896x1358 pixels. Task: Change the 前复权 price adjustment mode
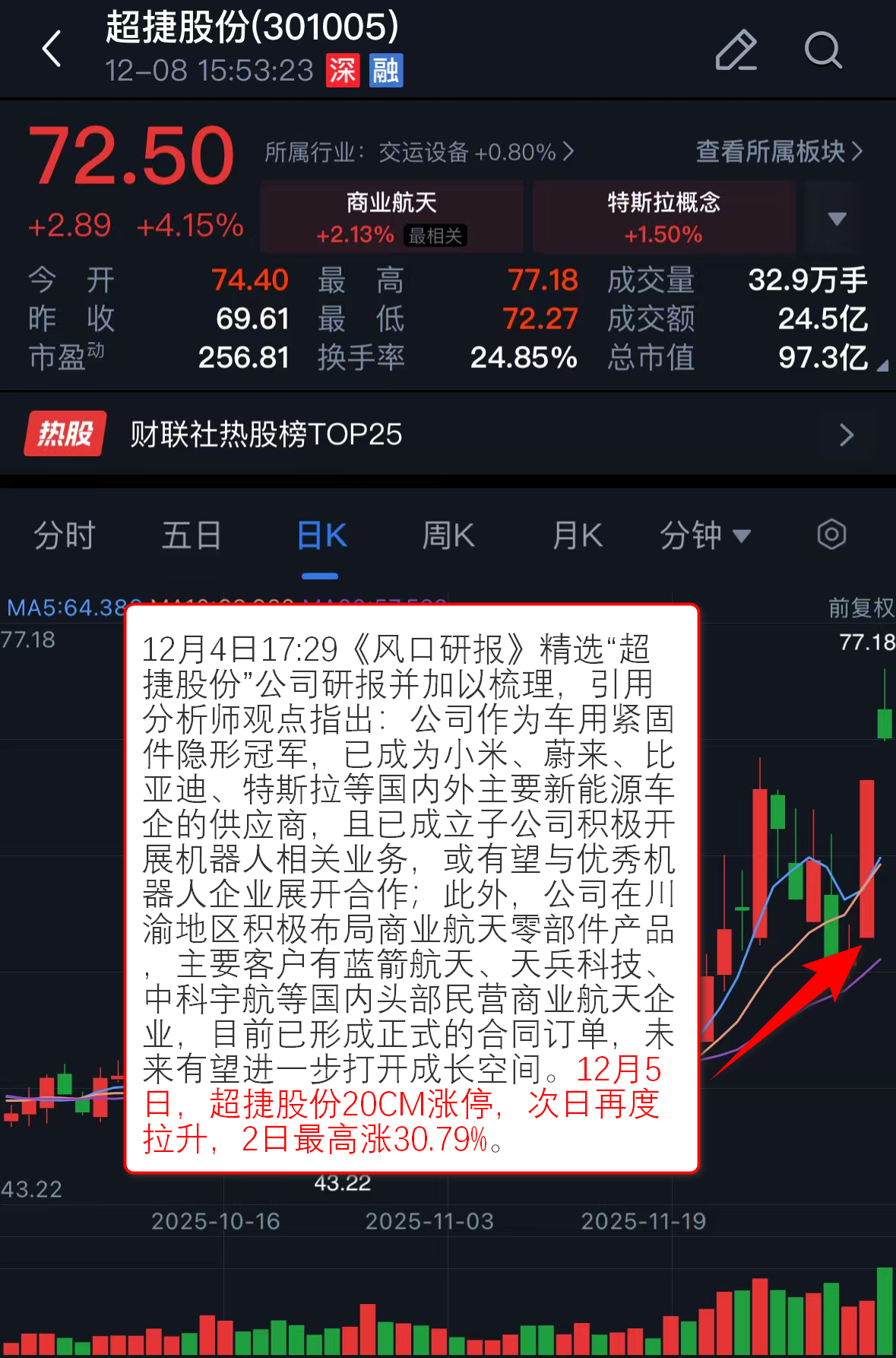point(860,607)
